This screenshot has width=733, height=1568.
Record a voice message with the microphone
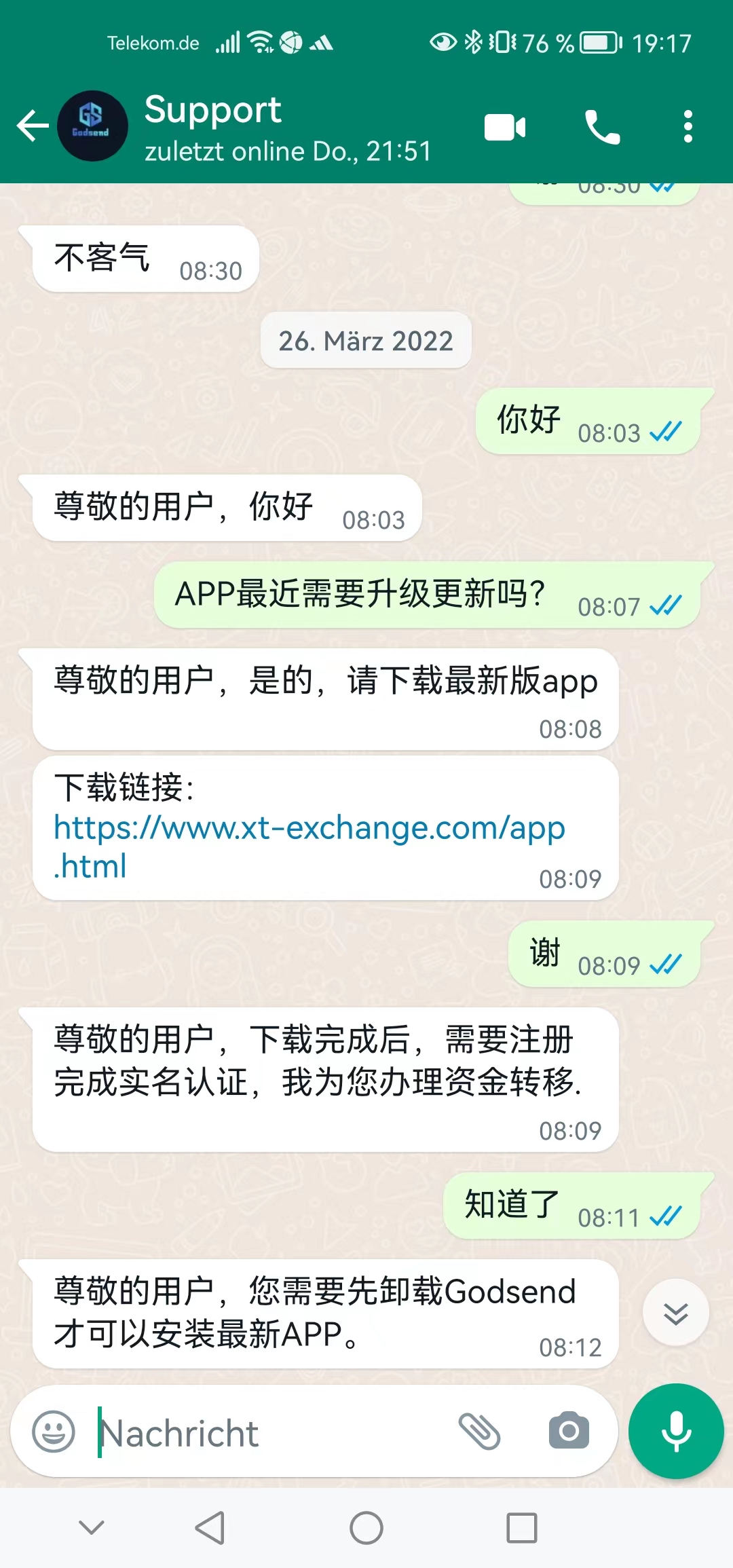pyautogui.click(x=676, y=1432)
